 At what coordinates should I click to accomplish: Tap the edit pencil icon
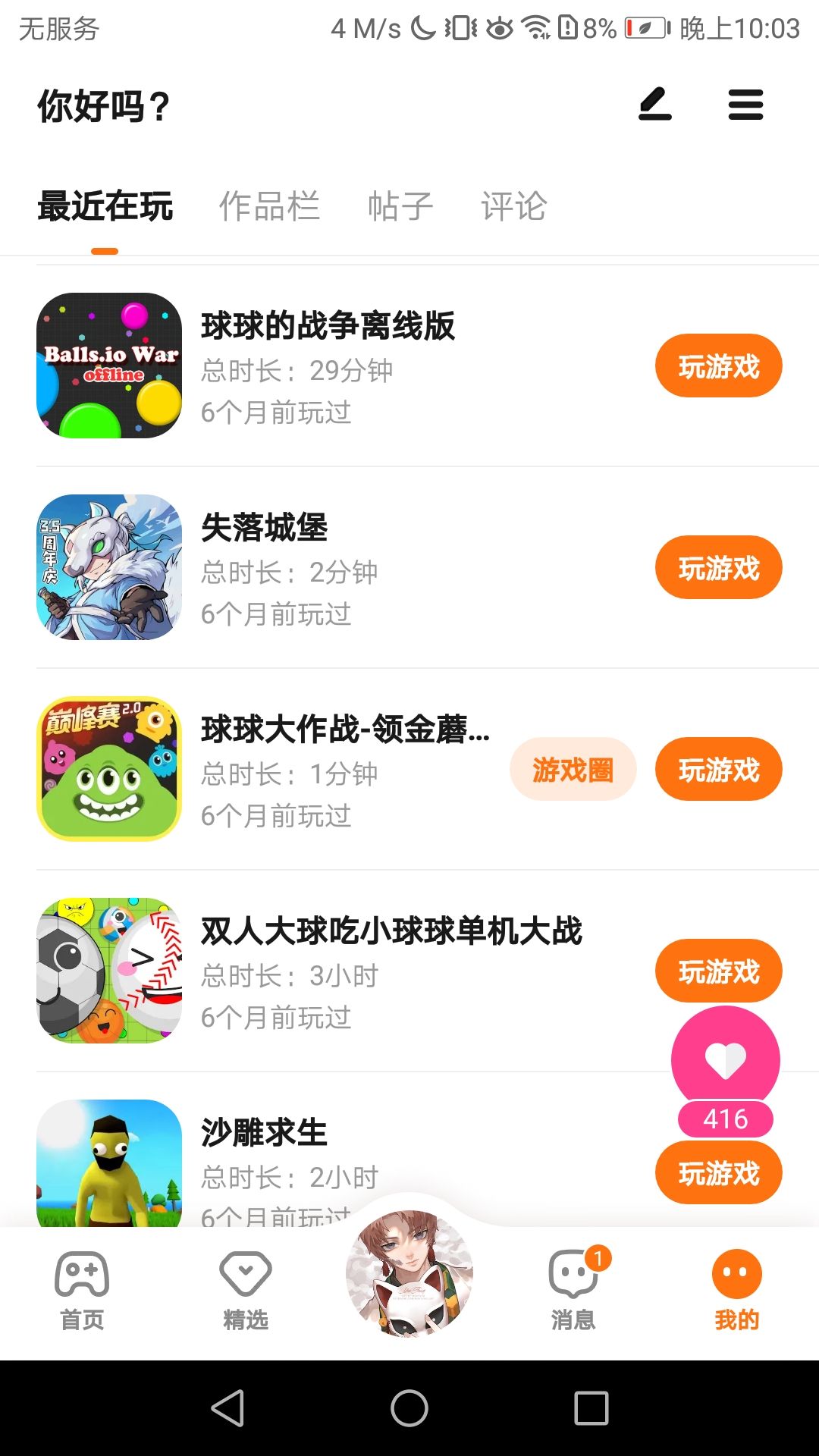pyautogui.click(x=655, y=105)
